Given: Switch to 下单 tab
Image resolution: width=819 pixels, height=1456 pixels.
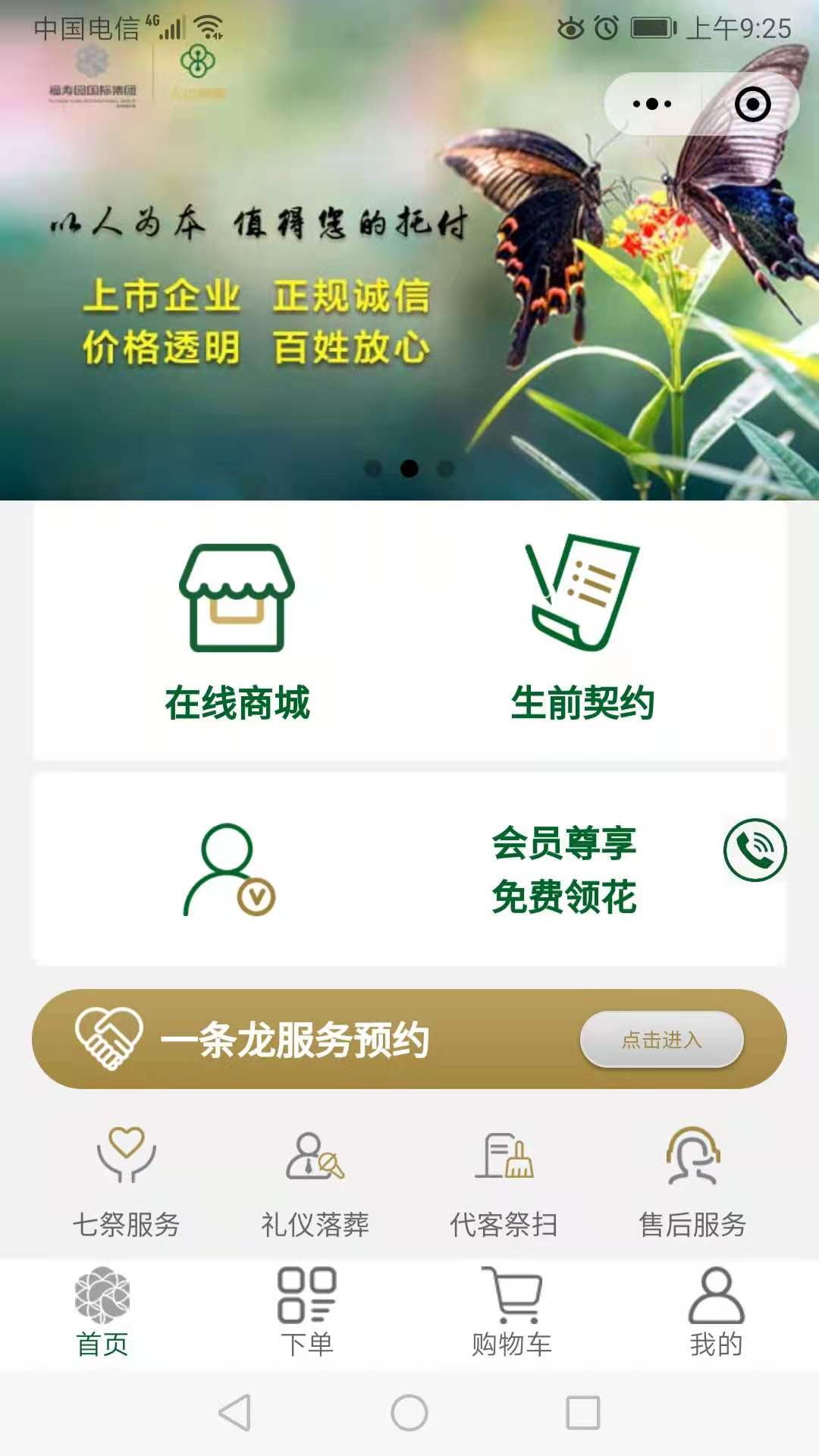Looking at the screenshot, I should coord(307,1313).
